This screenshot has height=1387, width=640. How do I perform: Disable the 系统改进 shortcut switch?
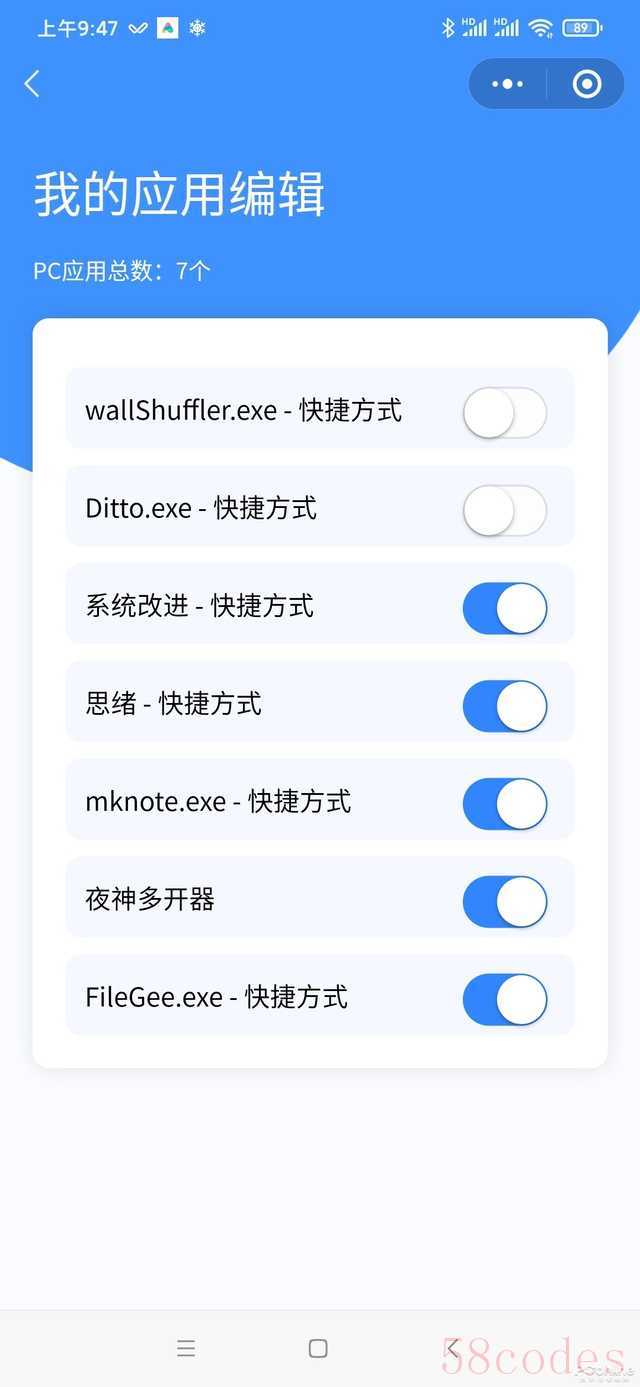pos(505,608)
